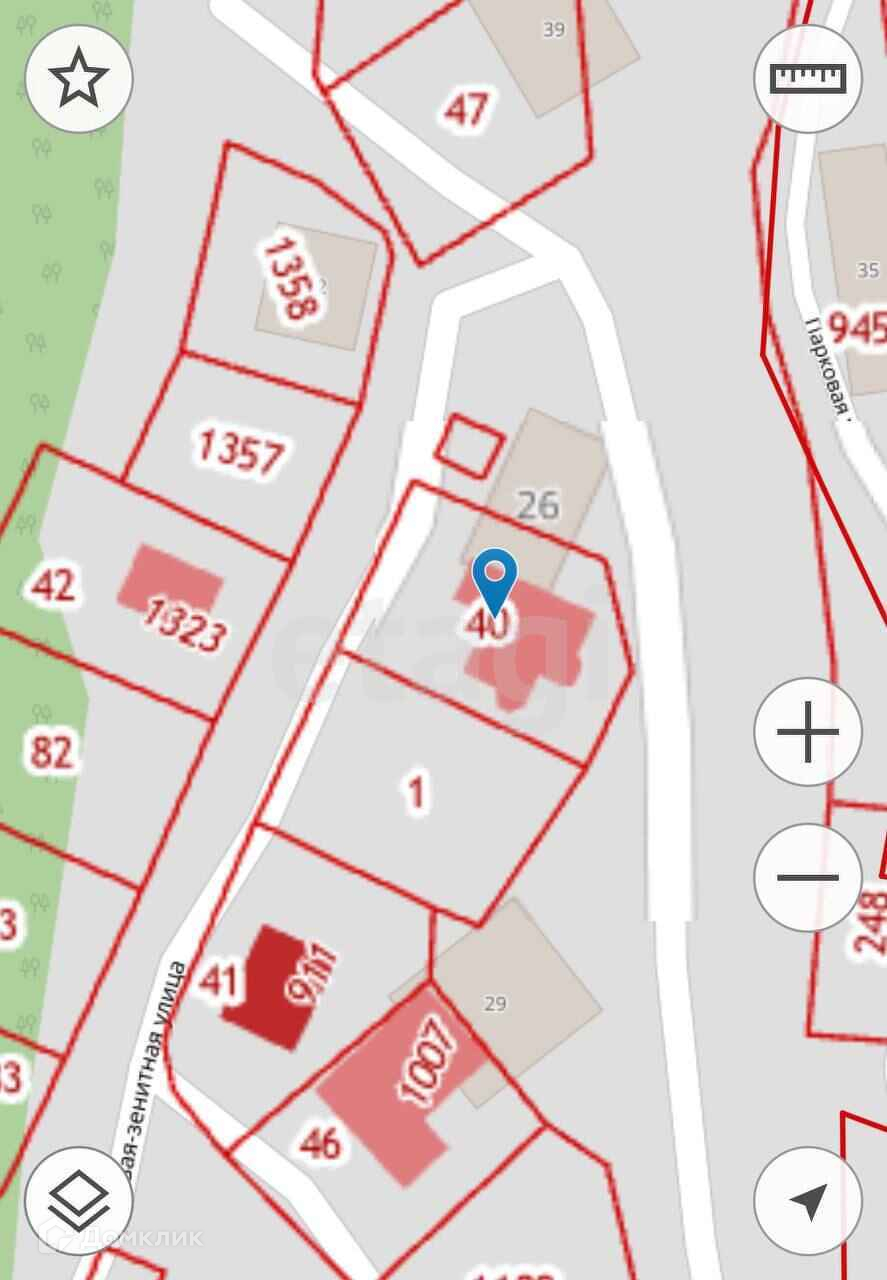Open the map layers selector
The height and width of the screenshot is (1280, 887).
point(80,1199)
